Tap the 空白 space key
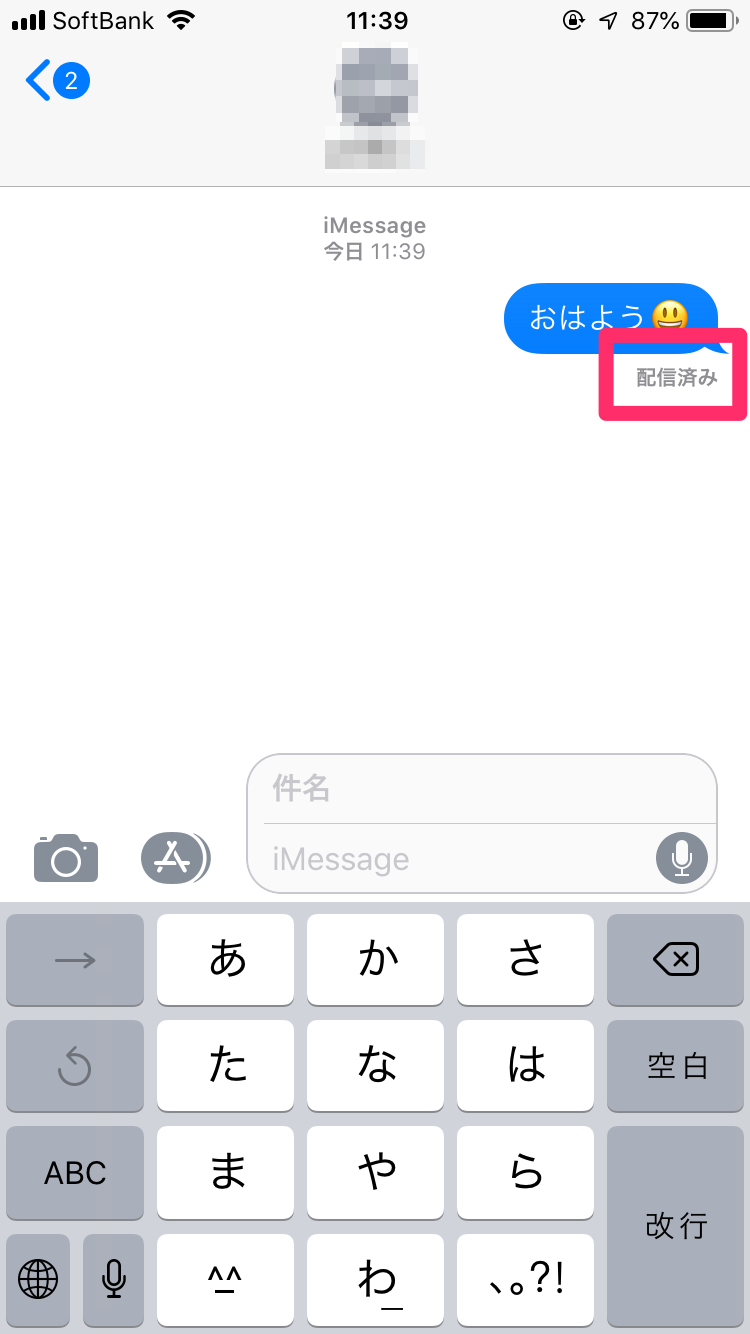Screen dimensions: 750x1334 675,1066
